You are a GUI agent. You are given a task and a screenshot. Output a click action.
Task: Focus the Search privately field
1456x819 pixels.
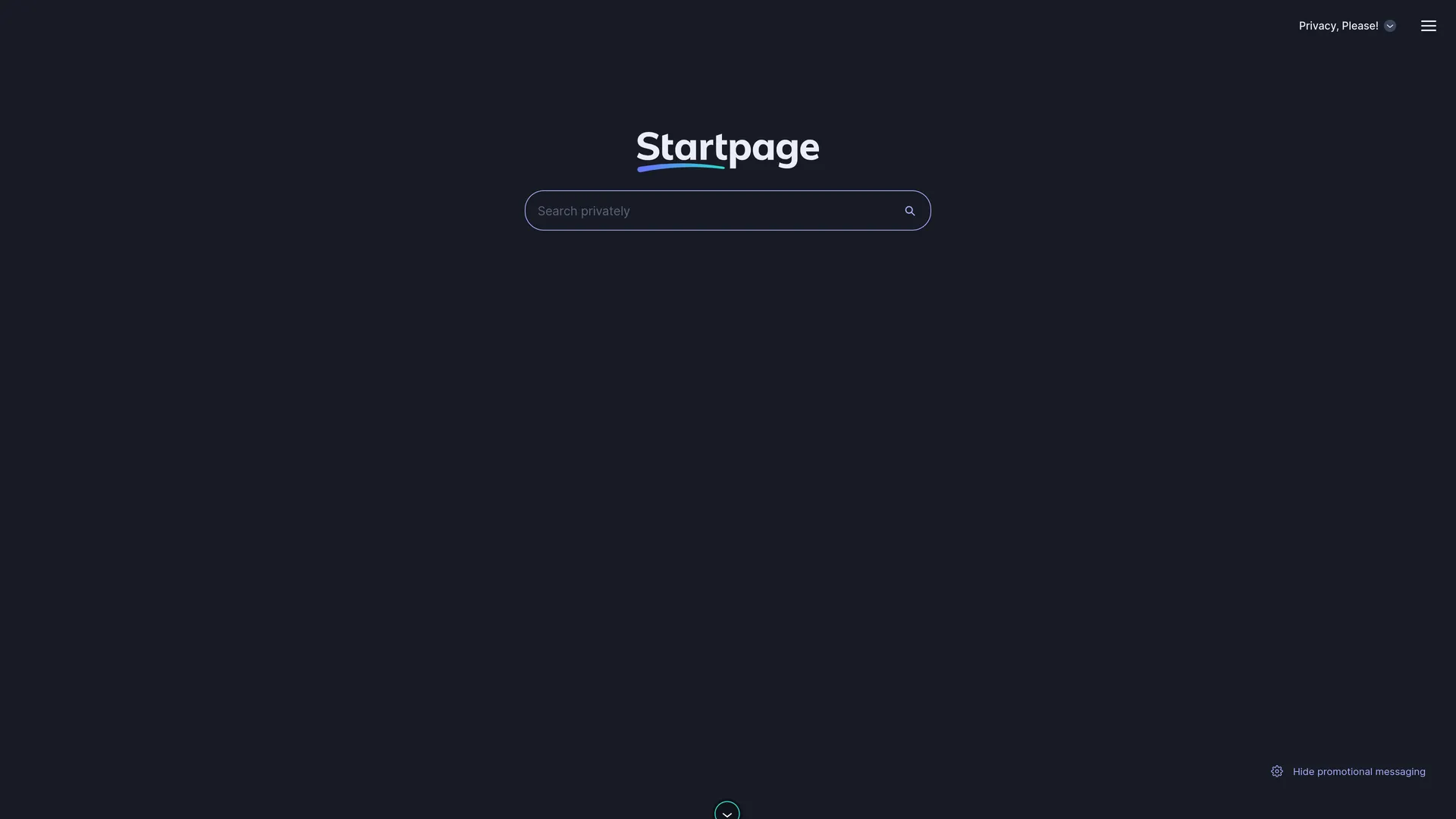(713, 211)
